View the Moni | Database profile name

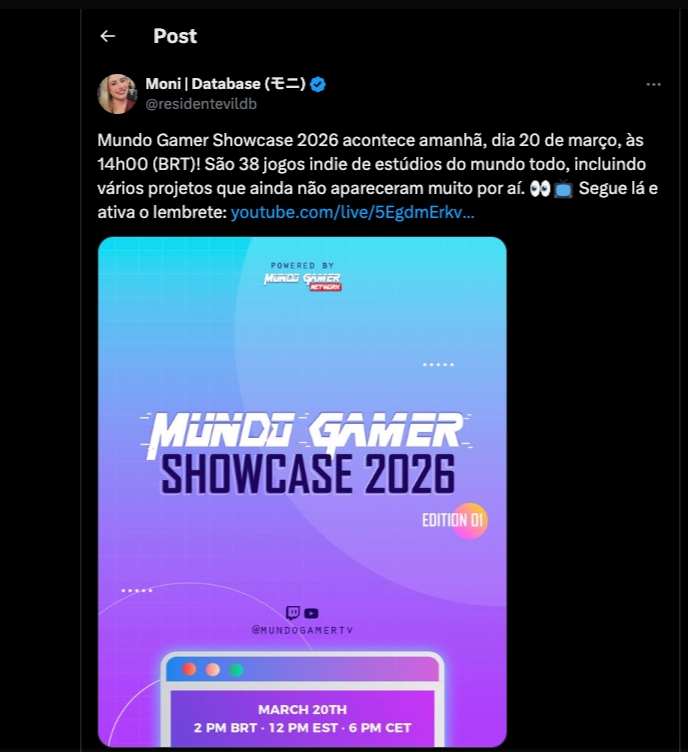pyautogui.click(x=225, y=84)
